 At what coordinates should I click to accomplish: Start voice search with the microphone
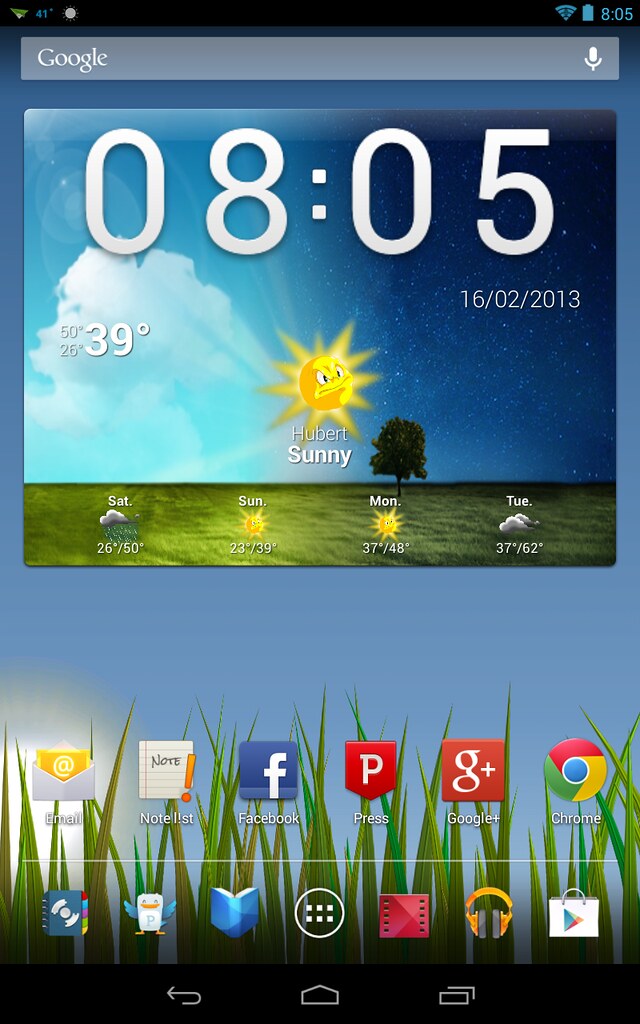click(x=593, y=59)
